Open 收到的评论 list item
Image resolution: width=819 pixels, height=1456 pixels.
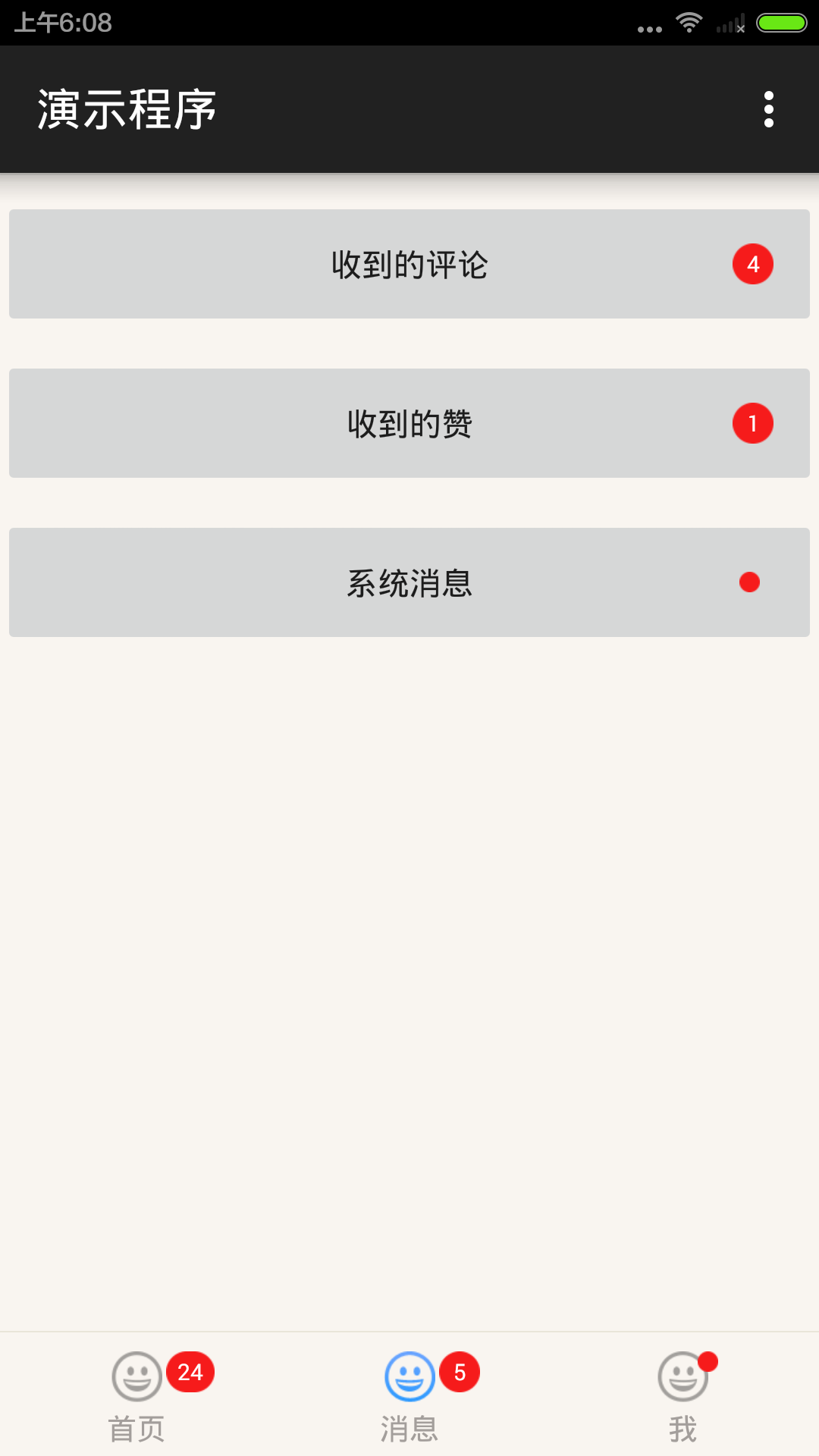409,263
